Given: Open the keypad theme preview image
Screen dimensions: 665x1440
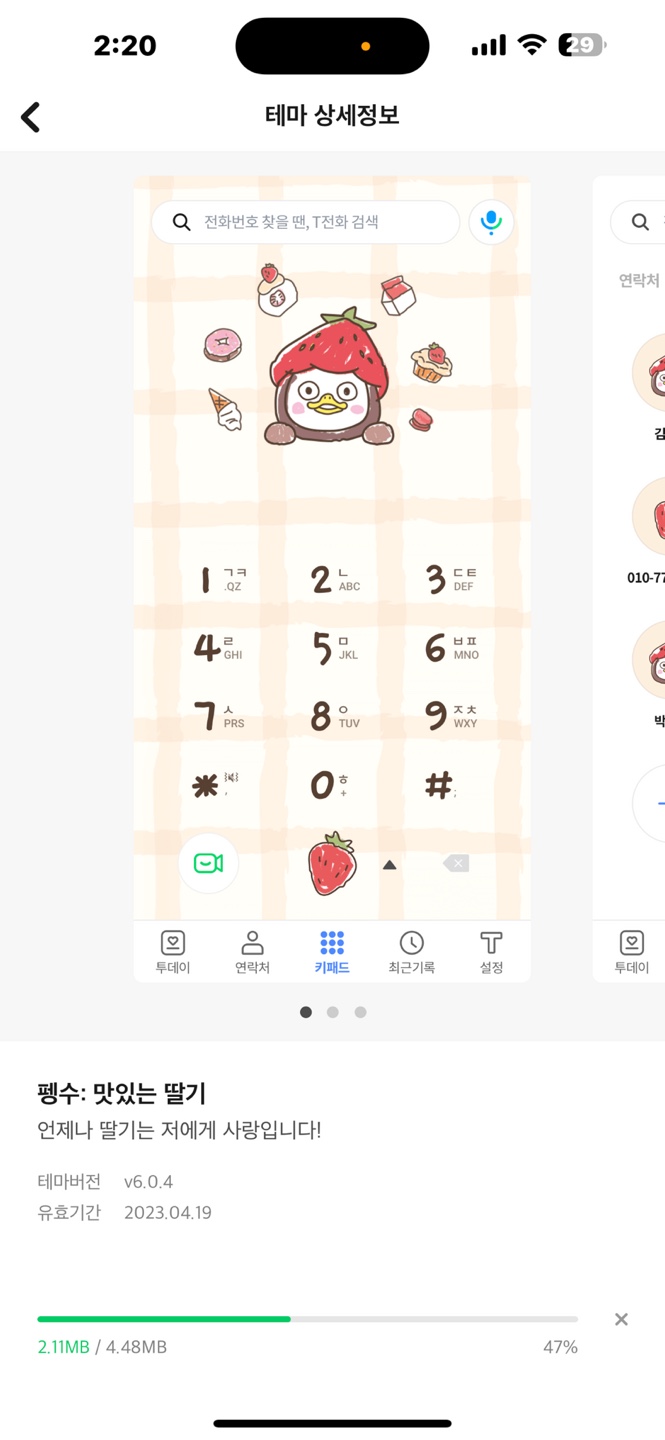Looking at the screenshot, I should pyautogui.click(x=332, y=579).
